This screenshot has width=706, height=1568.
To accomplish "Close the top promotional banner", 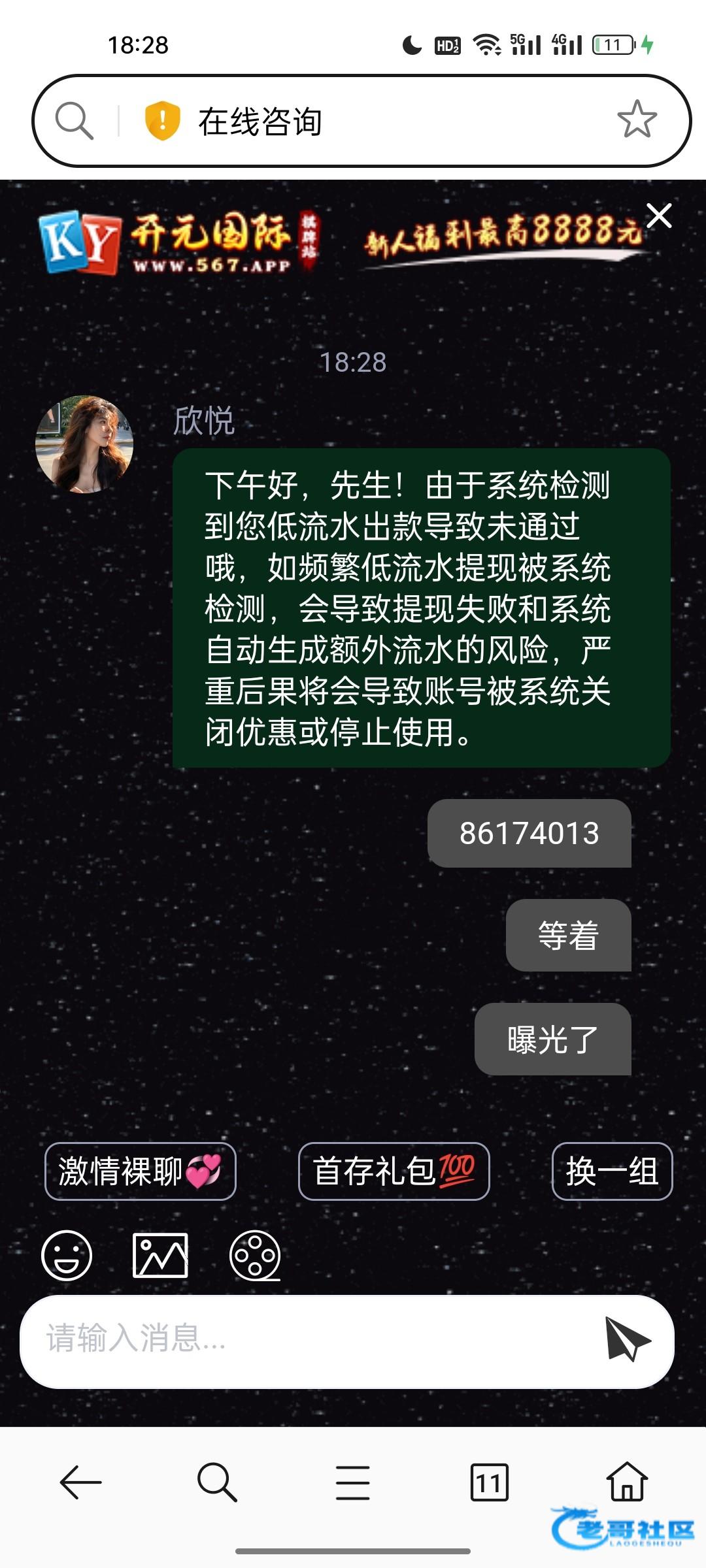I will click(x=659, y=216).
